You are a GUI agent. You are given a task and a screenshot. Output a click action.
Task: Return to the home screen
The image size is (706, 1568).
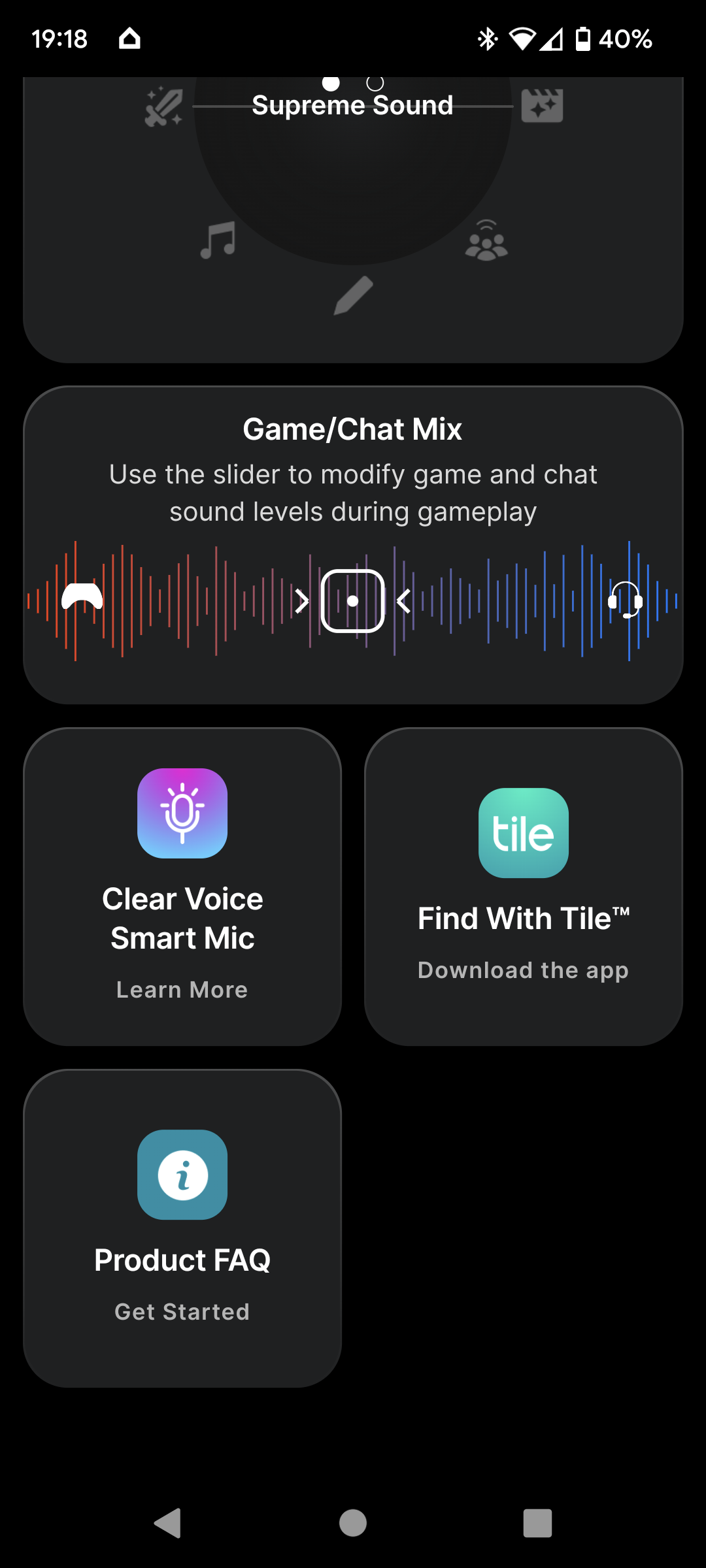[x=353, y=1524]
